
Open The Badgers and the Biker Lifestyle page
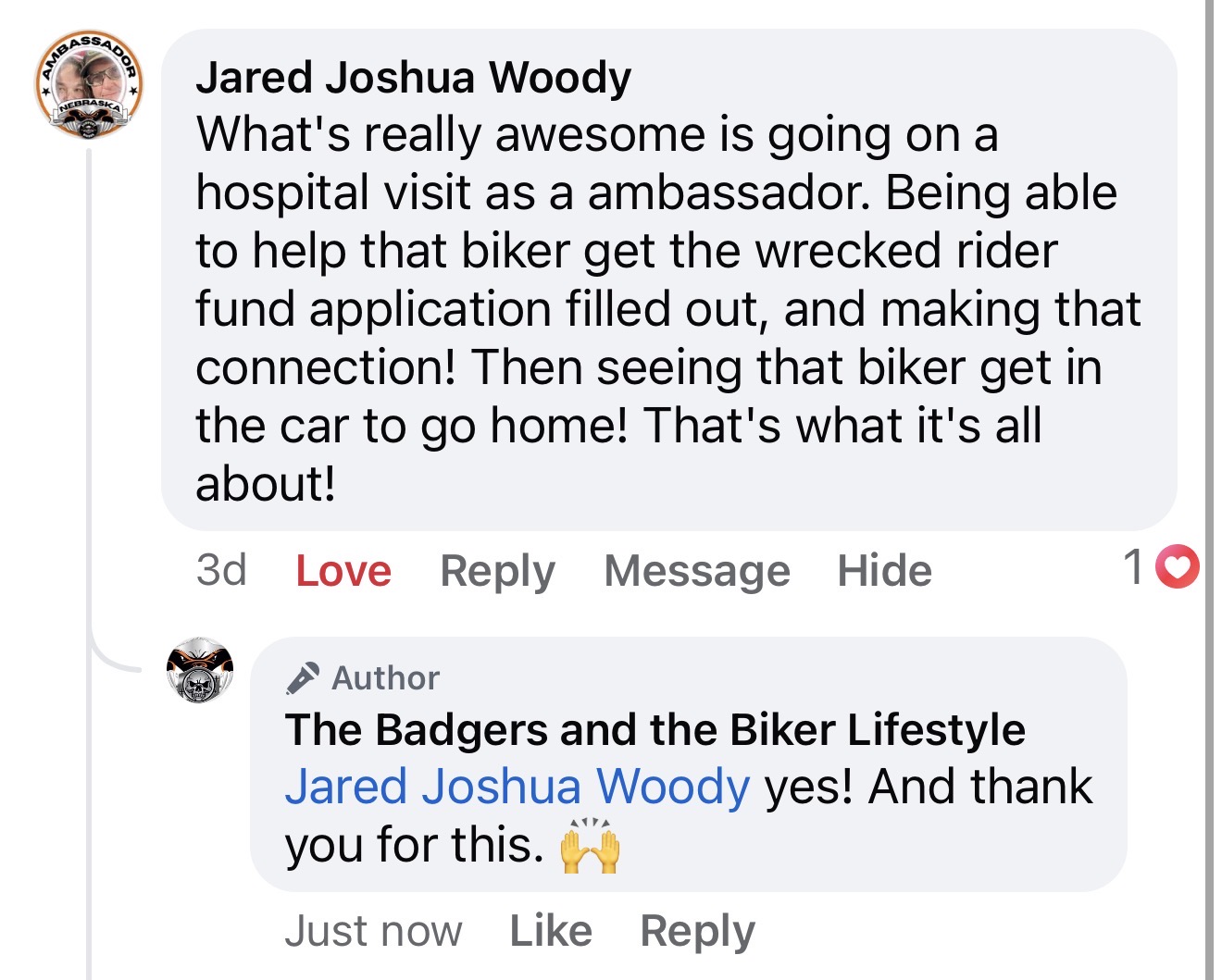point(655,729)
